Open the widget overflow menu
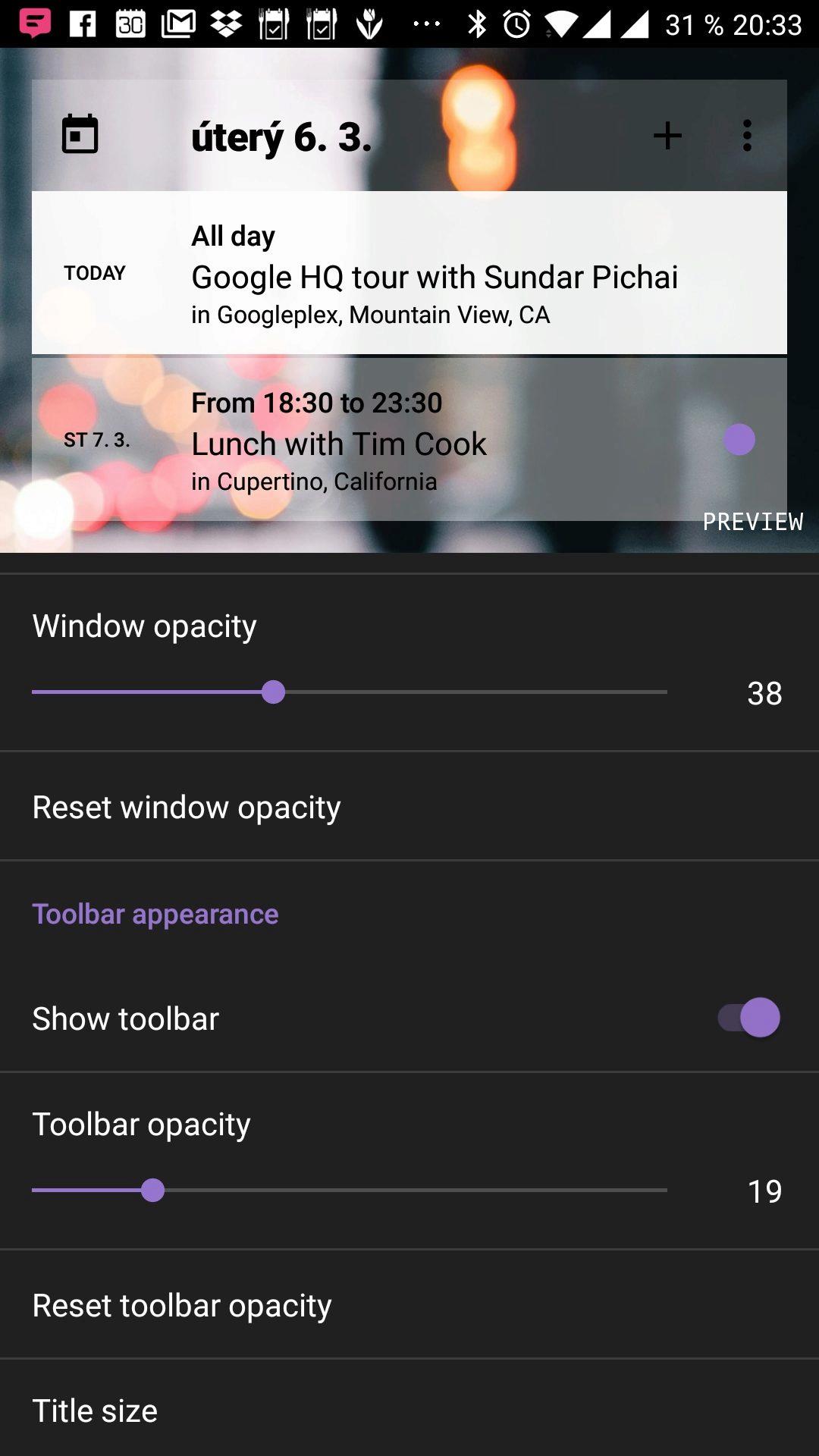This screenshot has height=1456, width=819. click(x=747, y=136)
